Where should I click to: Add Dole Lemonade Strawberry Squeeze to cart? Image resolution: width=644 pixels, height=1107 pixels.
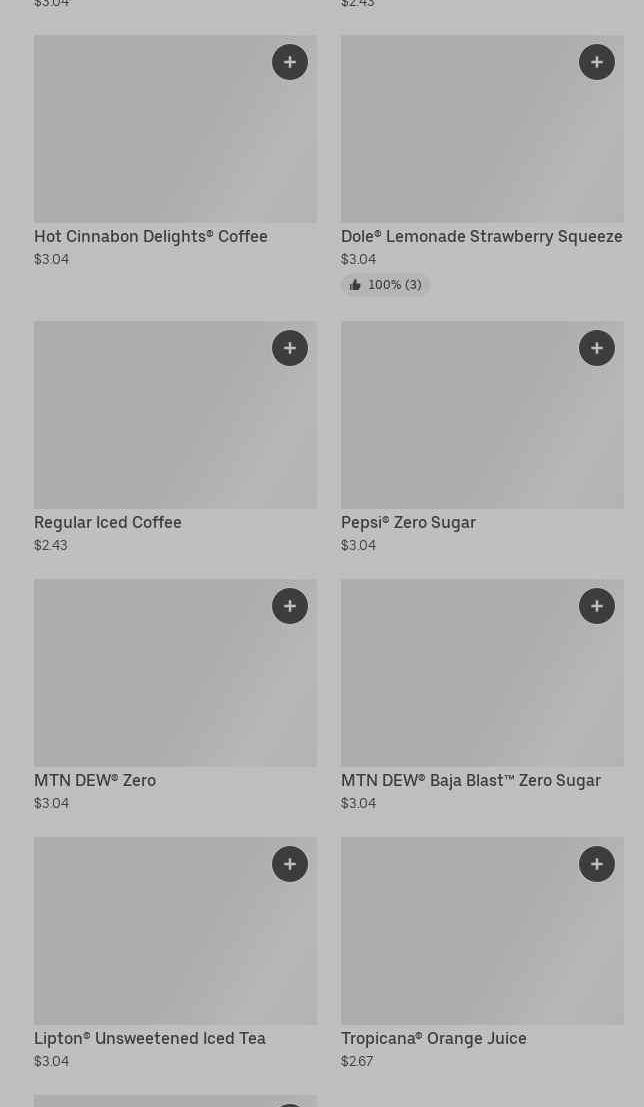(x=597, y=62)
